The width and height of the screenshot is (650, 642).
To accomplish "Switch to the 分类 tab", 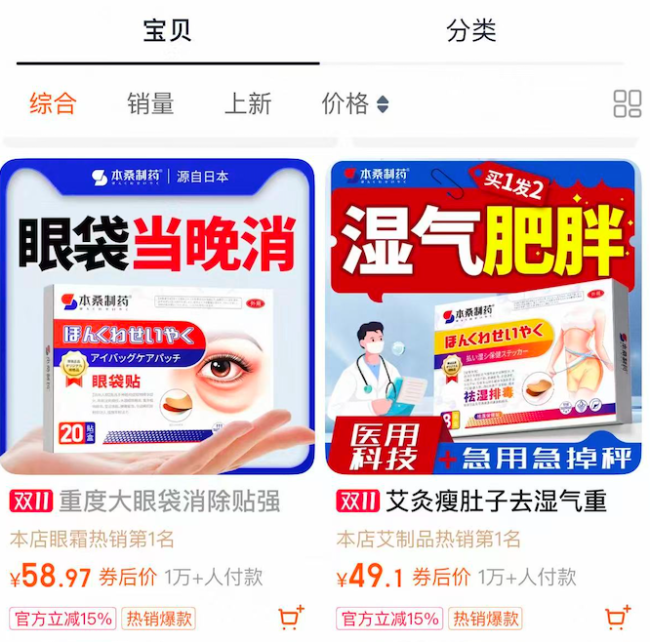I will tap(471, 31).
